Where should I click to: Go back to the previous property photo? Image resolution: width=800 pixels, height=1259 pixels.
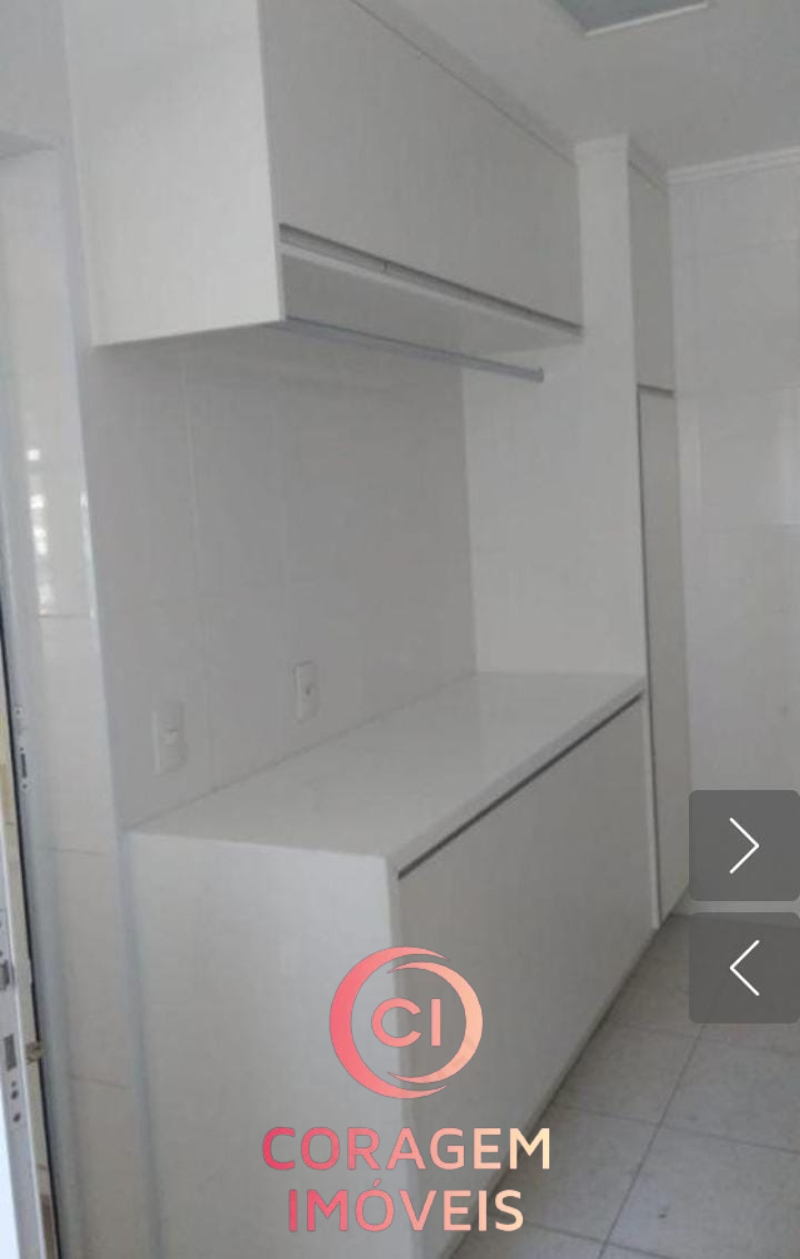point(744,968)
